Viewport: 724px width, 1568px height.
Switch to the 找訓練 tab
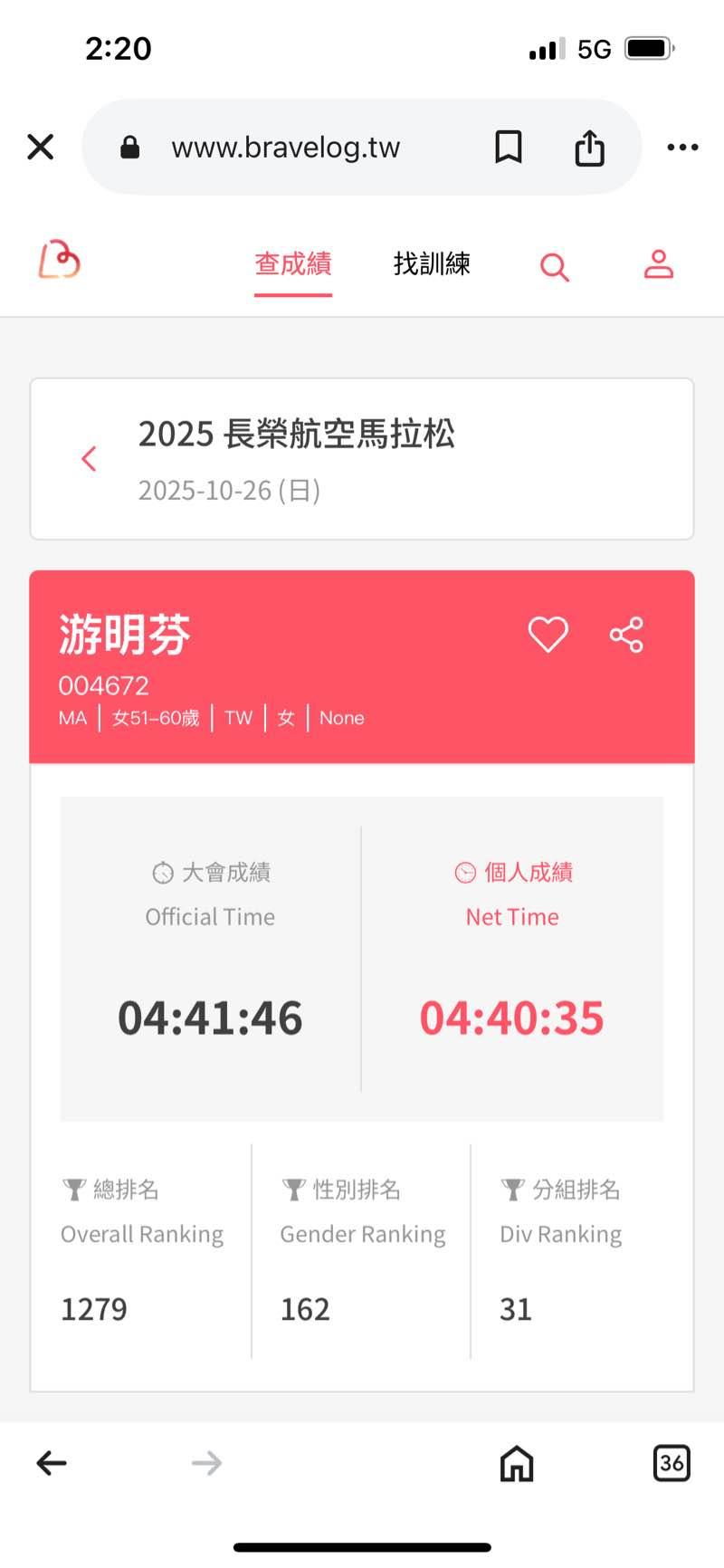(432, 264)
